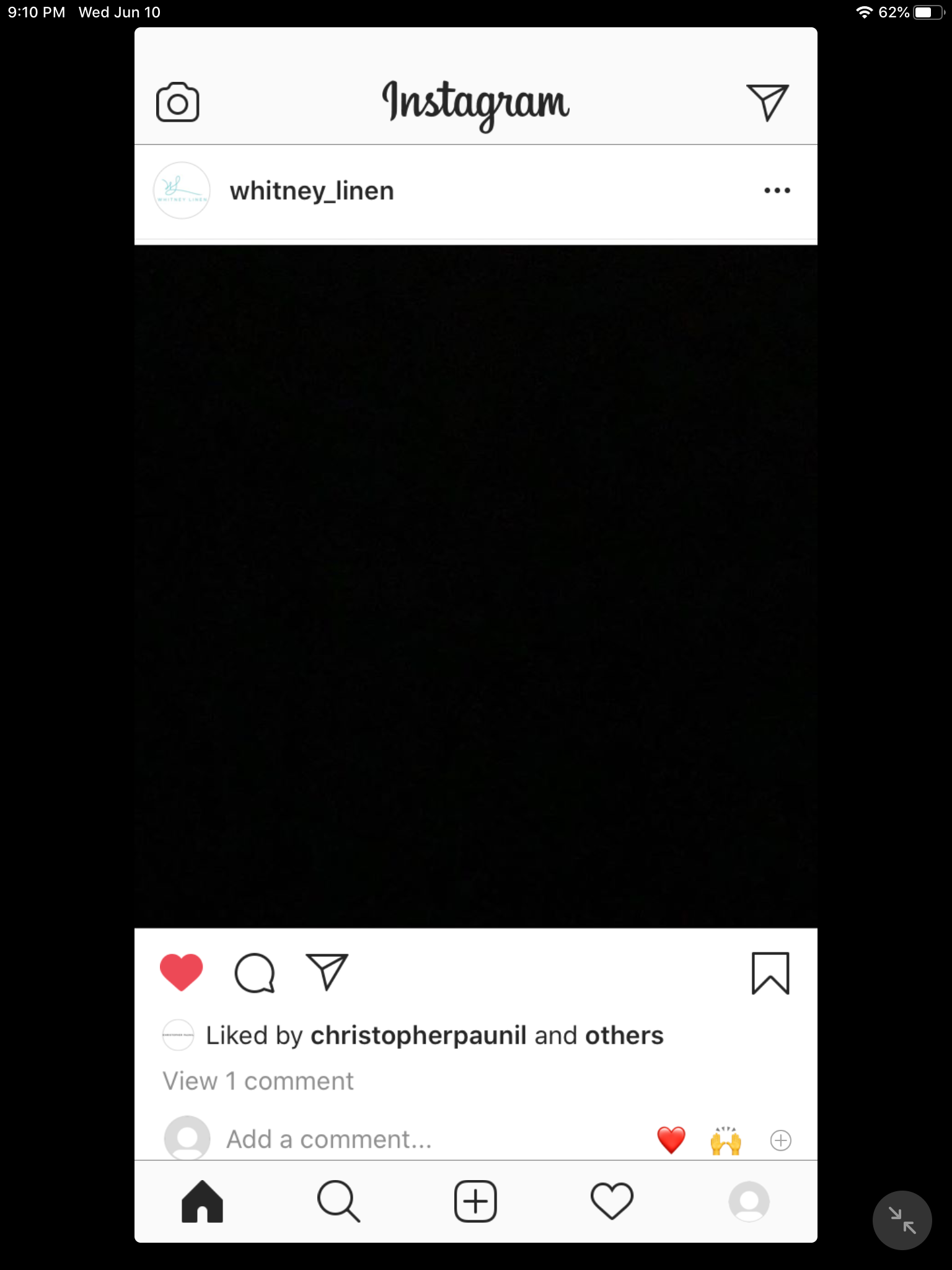
Task: Share the post via paper plane icon
Action: pos(327,972)
